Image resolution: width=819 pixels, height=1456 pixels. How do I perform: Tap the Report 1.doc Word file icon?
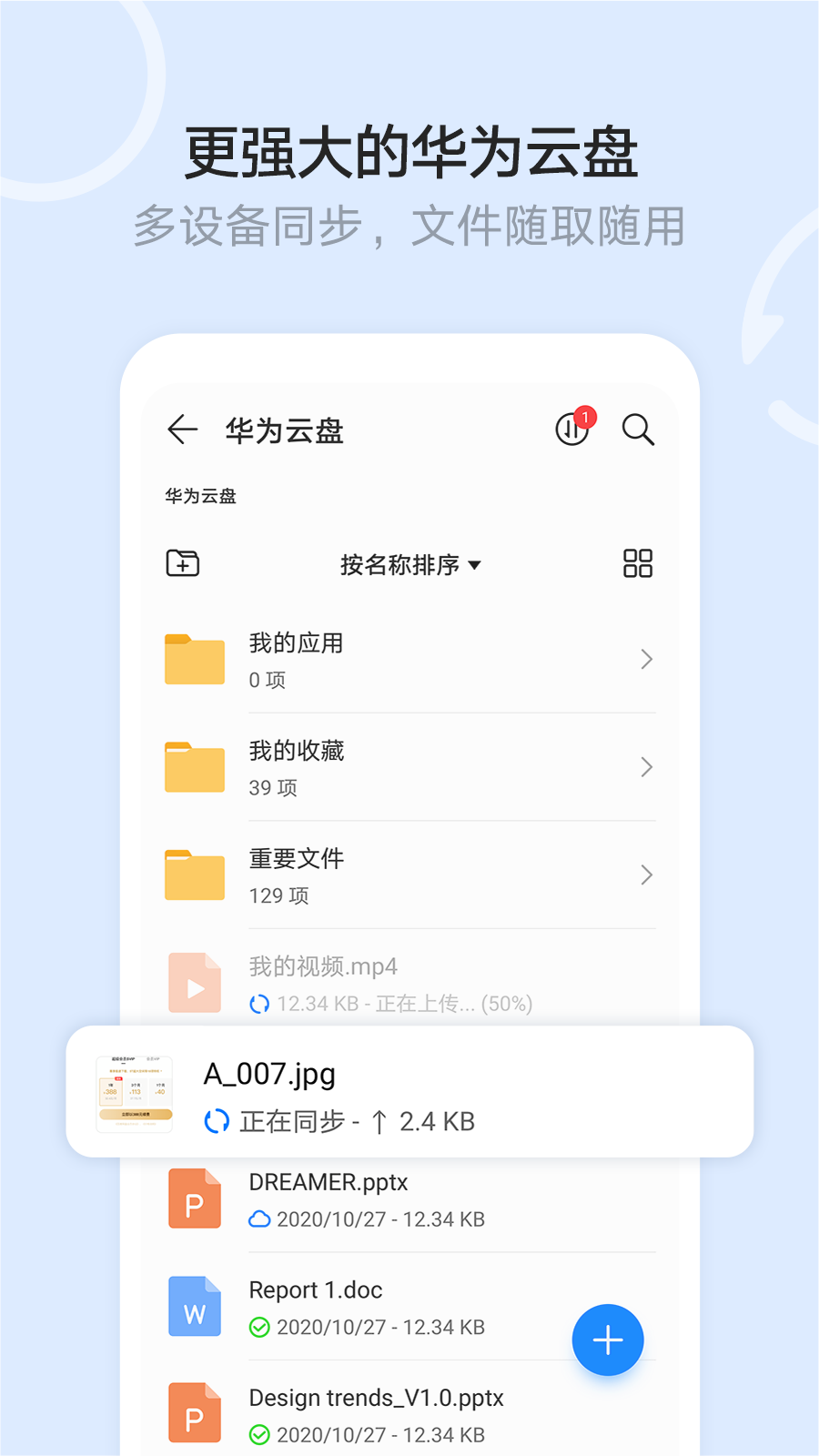point(195,1307)
